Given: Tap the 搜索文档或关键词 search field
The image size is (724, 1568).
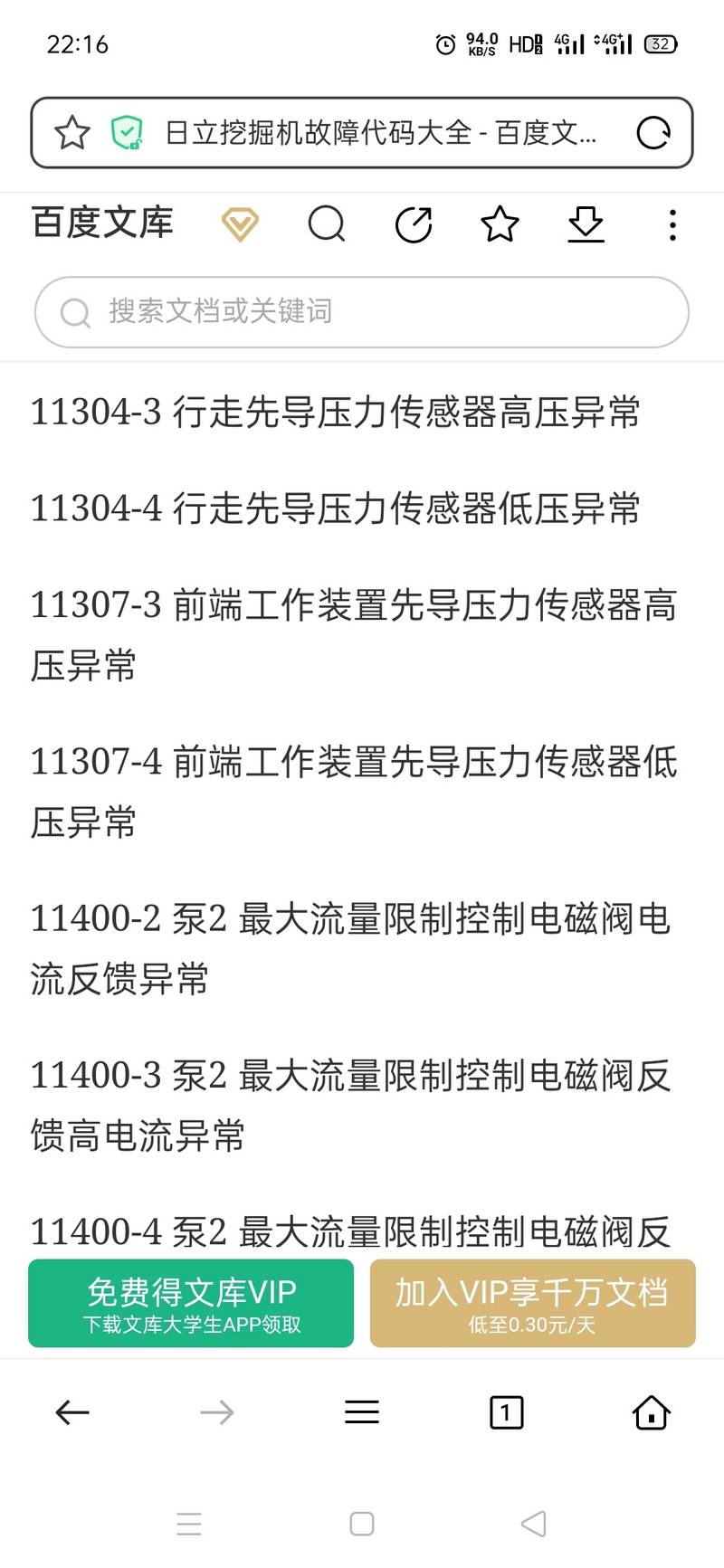Looking at the screenshot, I should click(x=362, y=312).
